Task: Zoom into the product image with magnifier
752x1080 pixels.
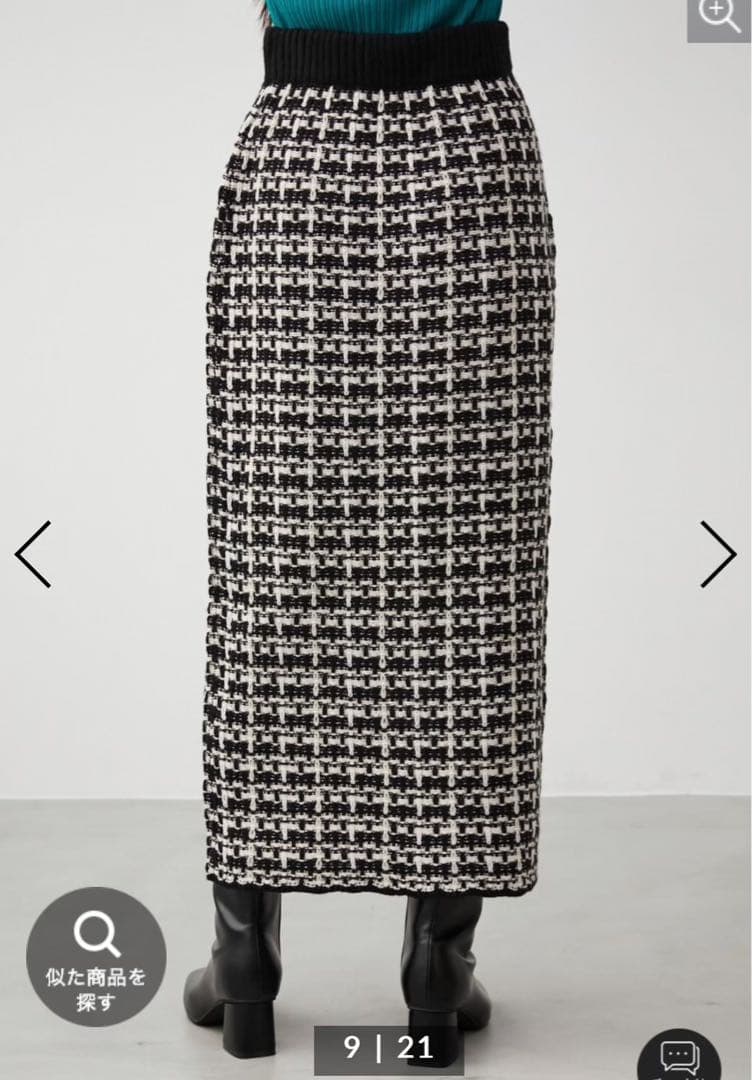Action: tap(720, 18)
